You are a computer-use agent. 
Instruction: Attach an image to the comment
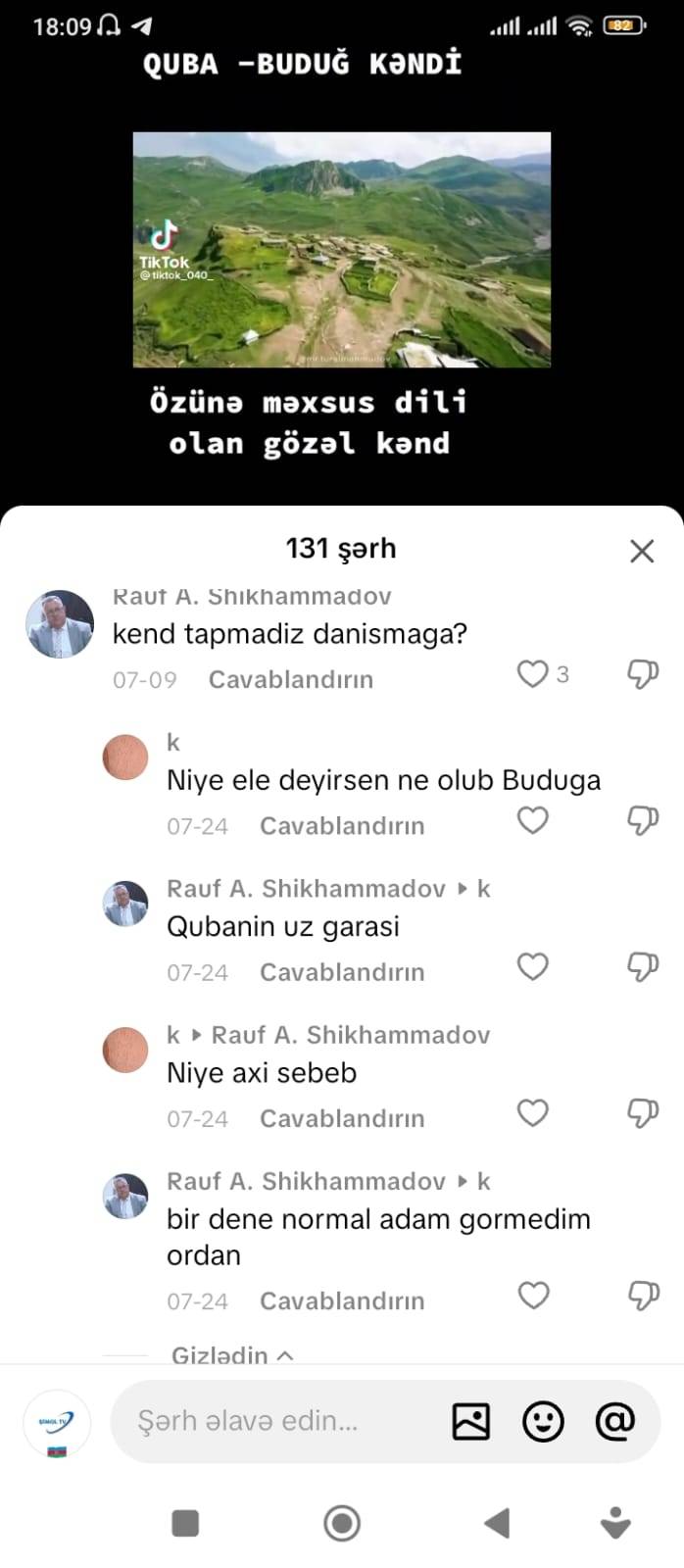click(470, 1421)
